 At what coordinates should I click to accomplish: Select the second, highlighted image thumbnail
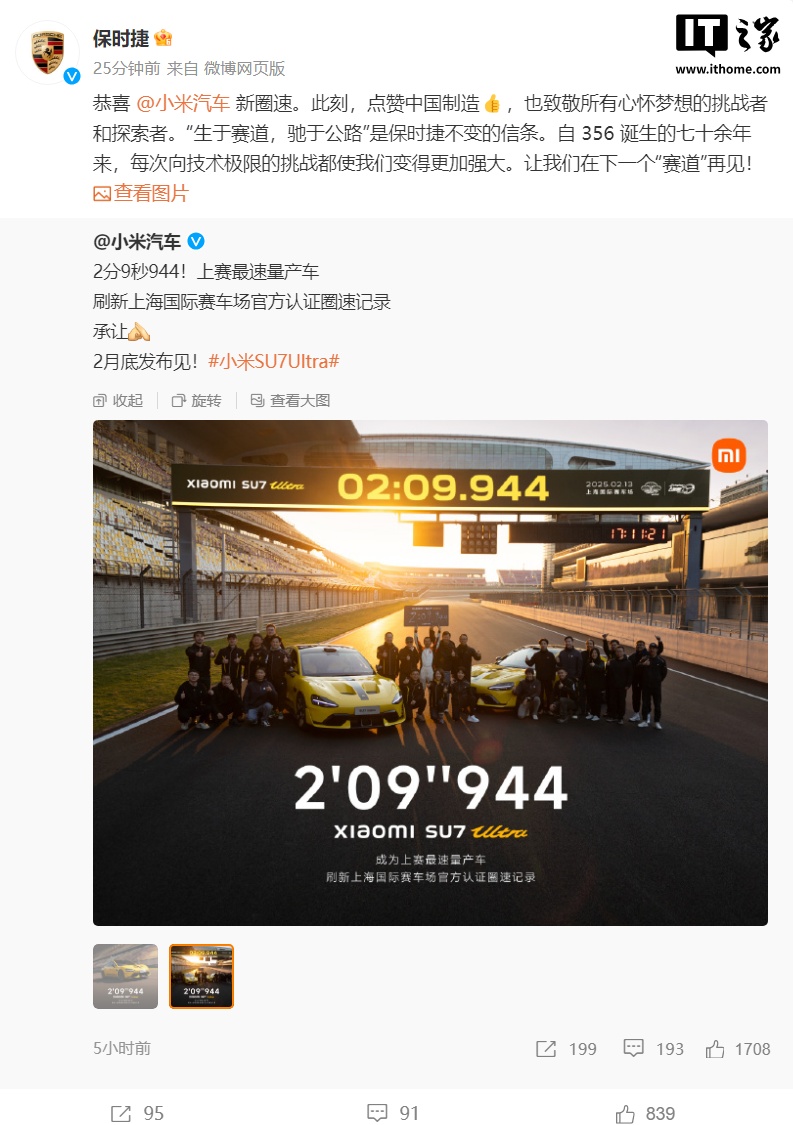[x=201, y=976]
